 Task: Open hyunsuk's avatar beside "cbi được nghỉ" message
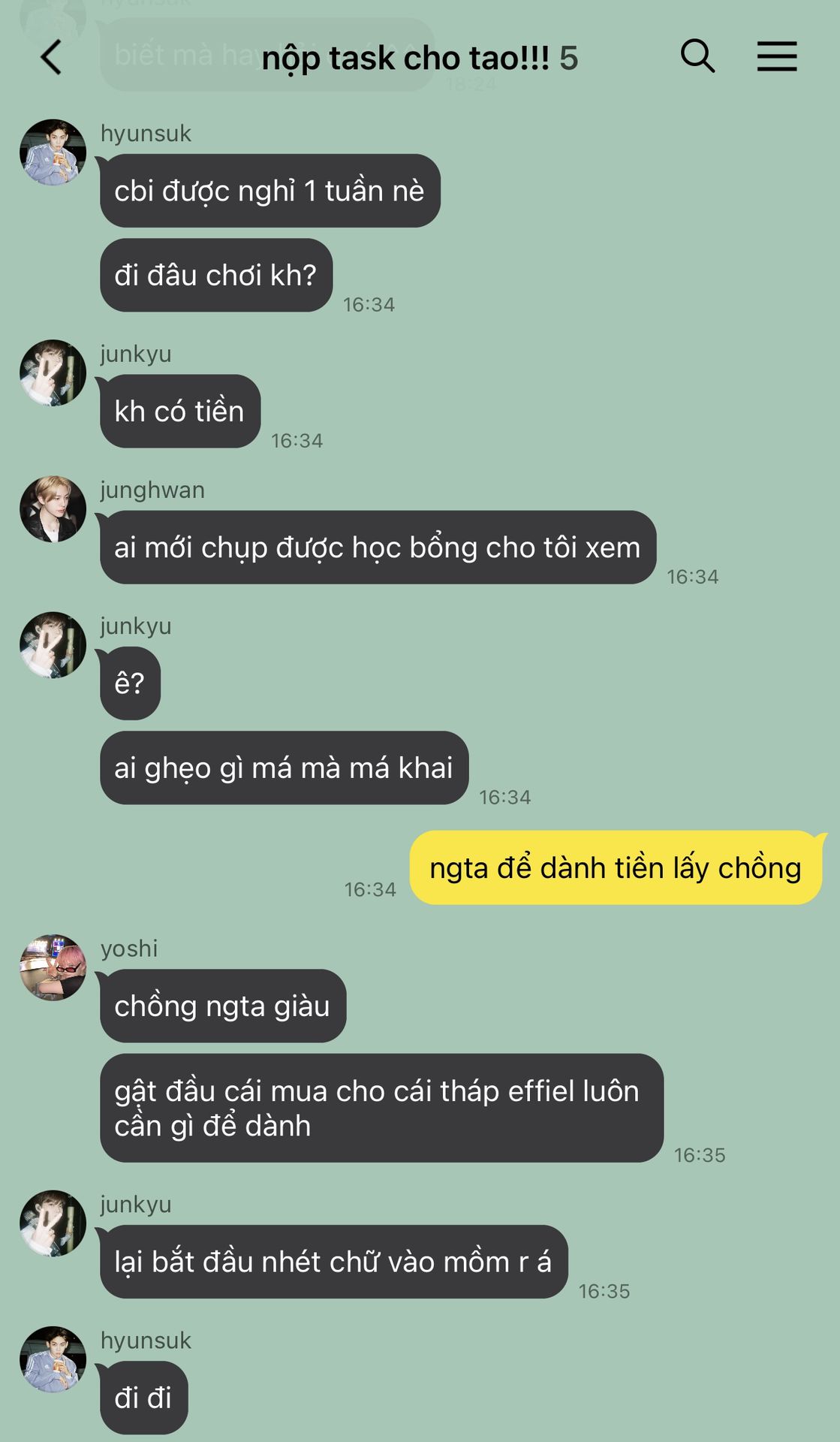click(53, 152)
